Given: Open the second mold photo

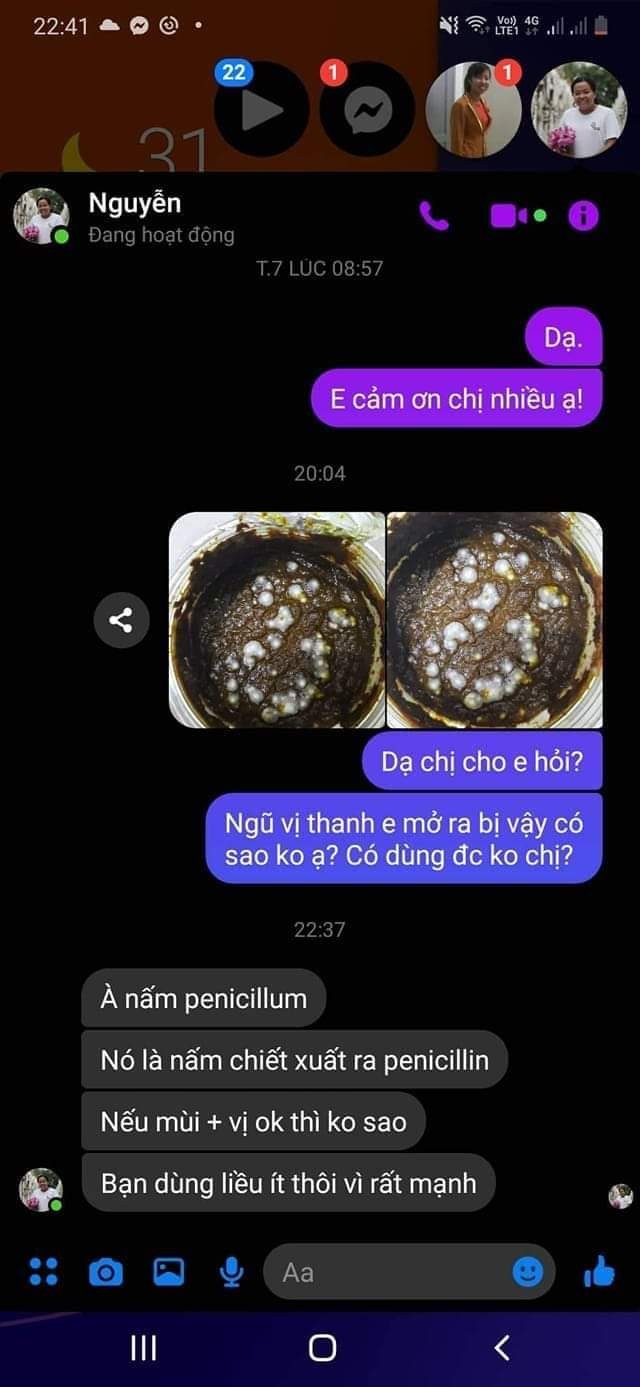Looking at the screenshot, I should (x=494, y=620).
